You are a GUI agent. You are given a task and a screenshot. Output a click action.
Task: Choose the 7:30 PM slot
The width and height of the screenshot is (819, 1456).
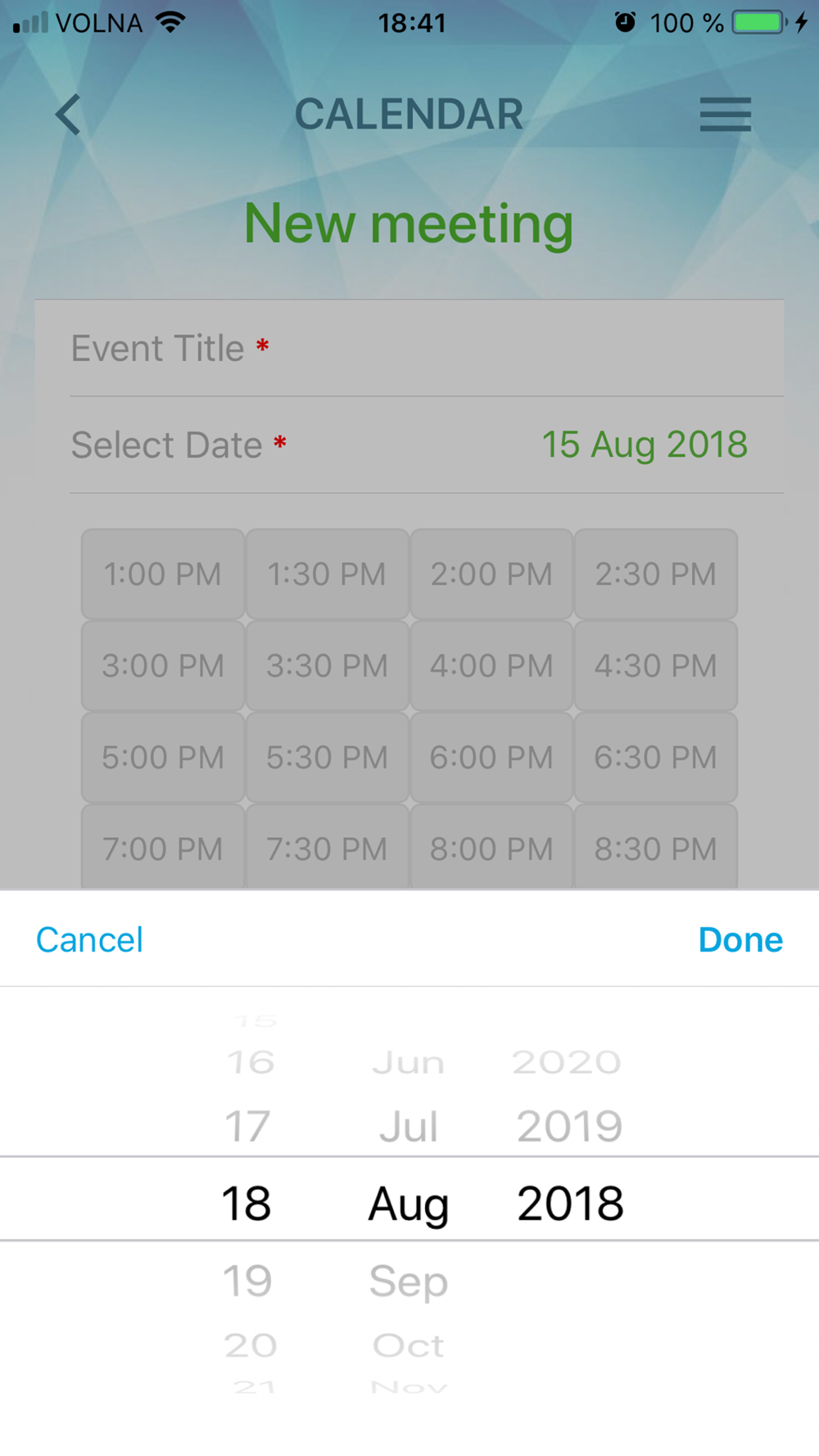click(x=327, y=848)
